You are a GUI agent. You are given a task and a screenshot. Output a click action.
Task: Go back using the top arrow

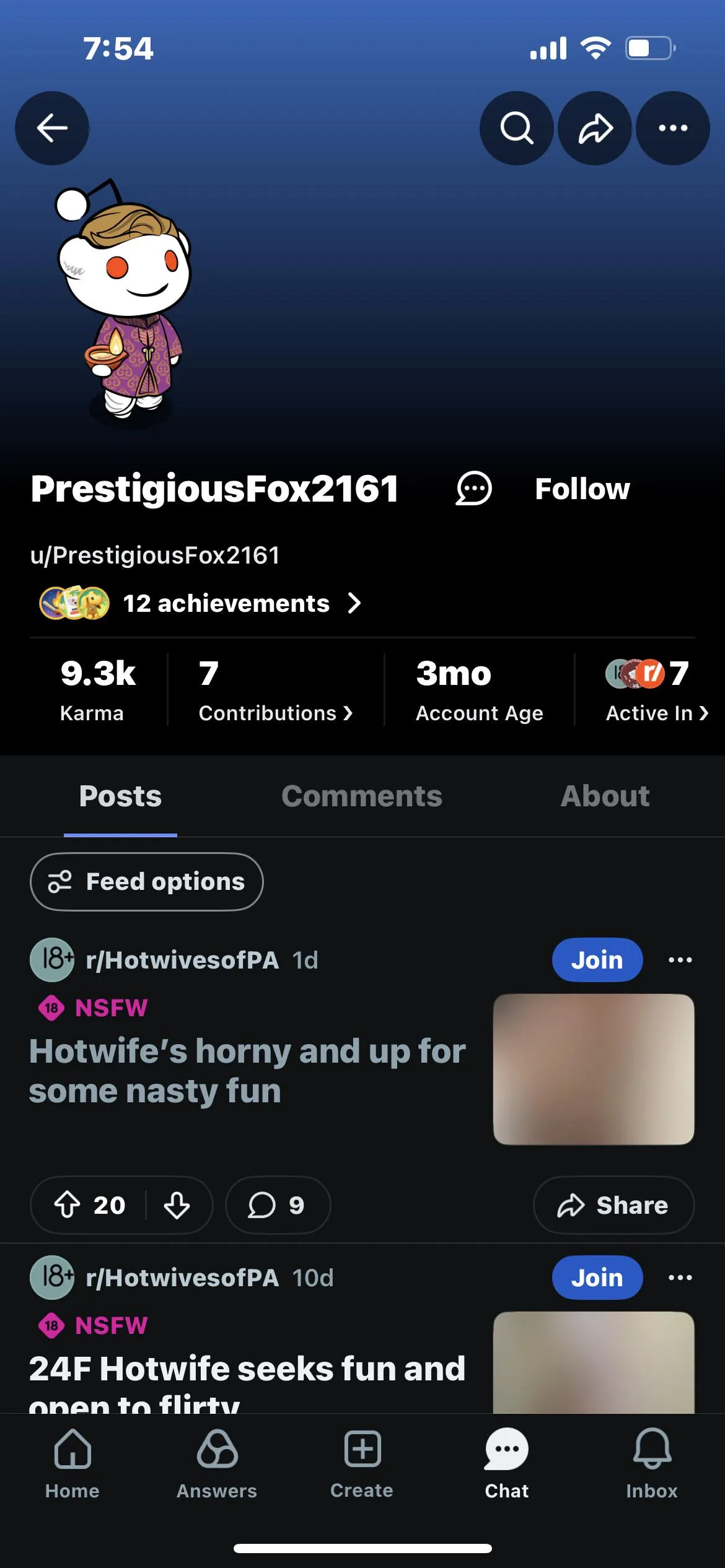52,128
